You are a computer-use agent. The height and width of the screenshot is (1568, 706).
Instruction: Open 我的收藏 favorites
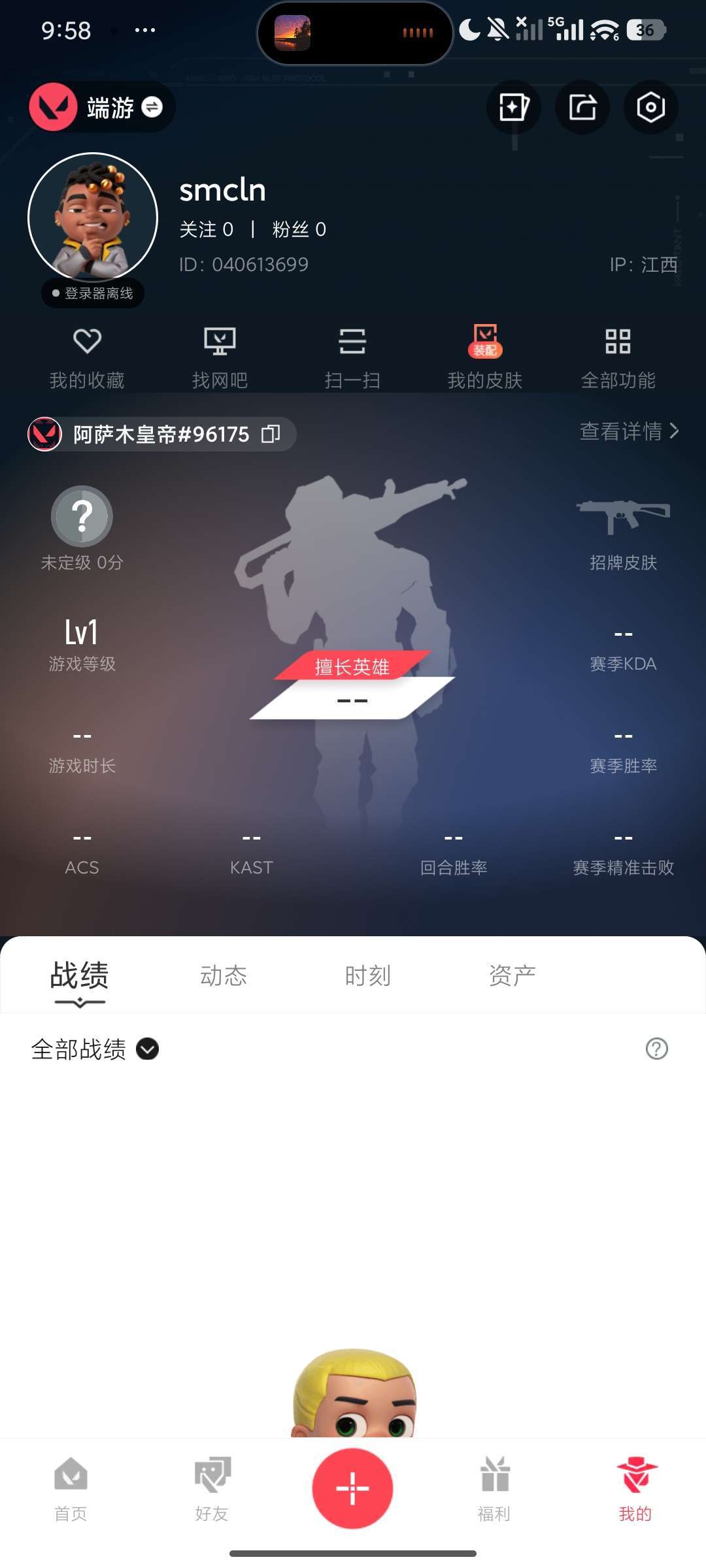[x=87, y=357]
